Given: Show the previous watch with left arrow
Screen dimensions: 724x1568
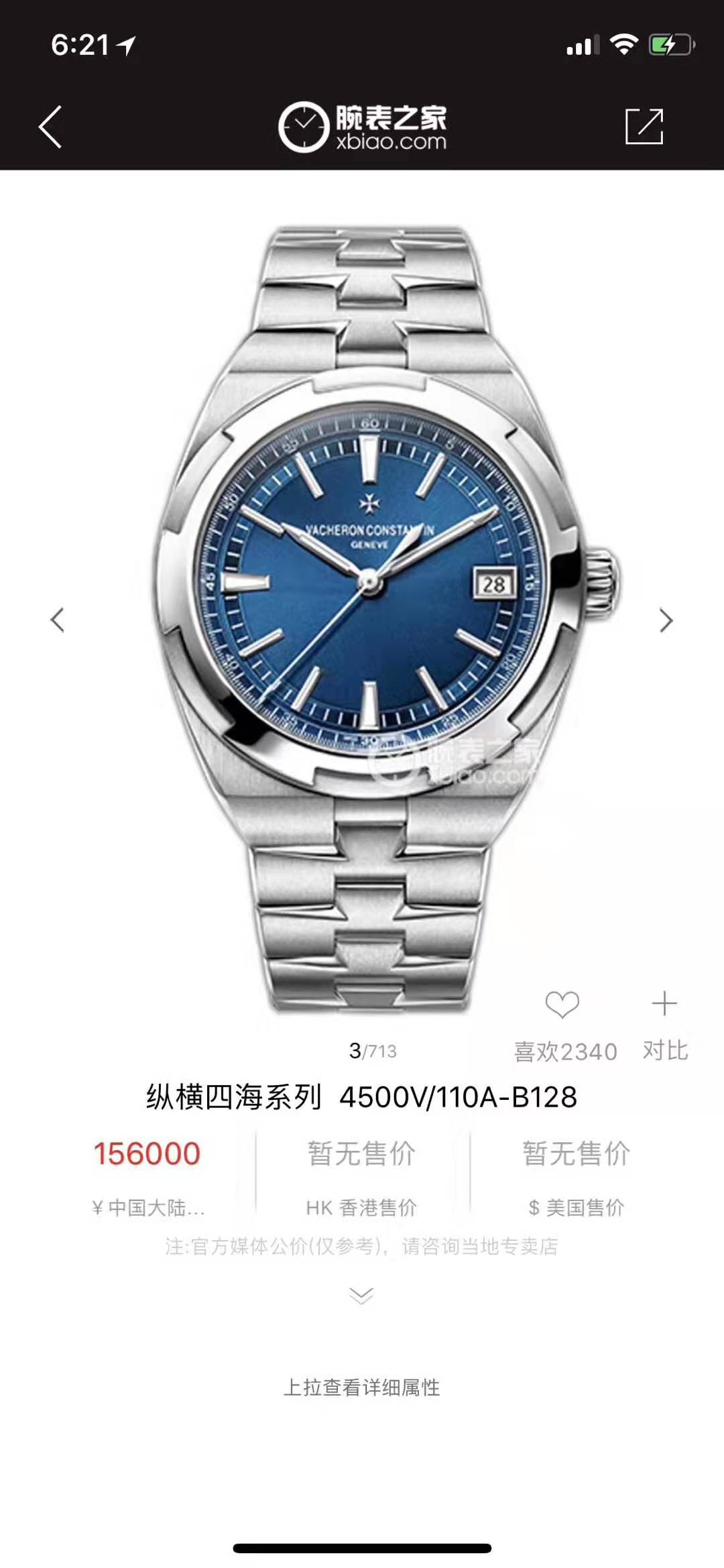Looking at the screenshot, I should click(x=58, y=620).
